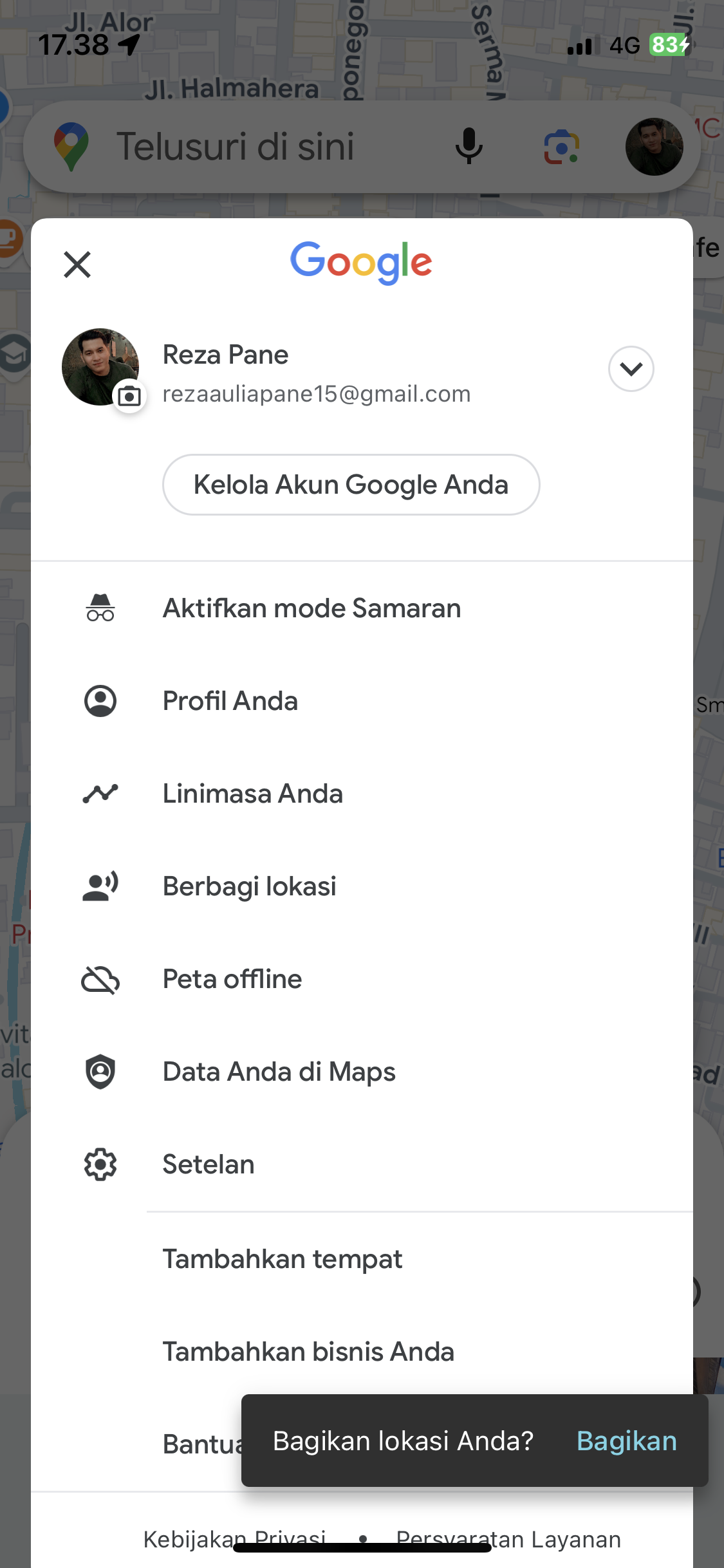Viewport: 724px width, 1568px height.
Task: Select Aktifkan mode Samaran
Action: pyautogui.click(x=362, y=608)
